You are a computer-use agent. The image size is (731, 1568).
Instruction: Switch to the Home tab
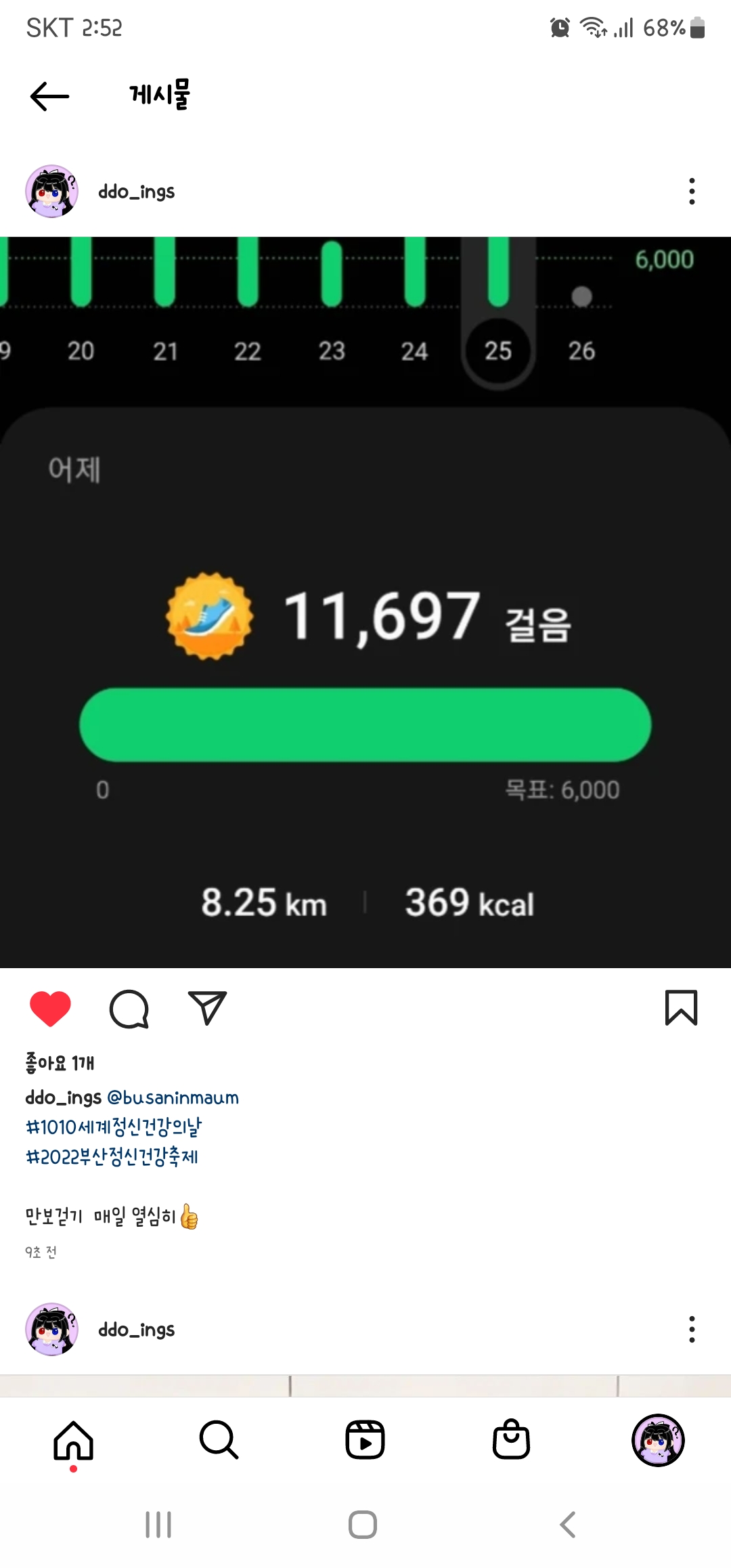coord(73,1441)
